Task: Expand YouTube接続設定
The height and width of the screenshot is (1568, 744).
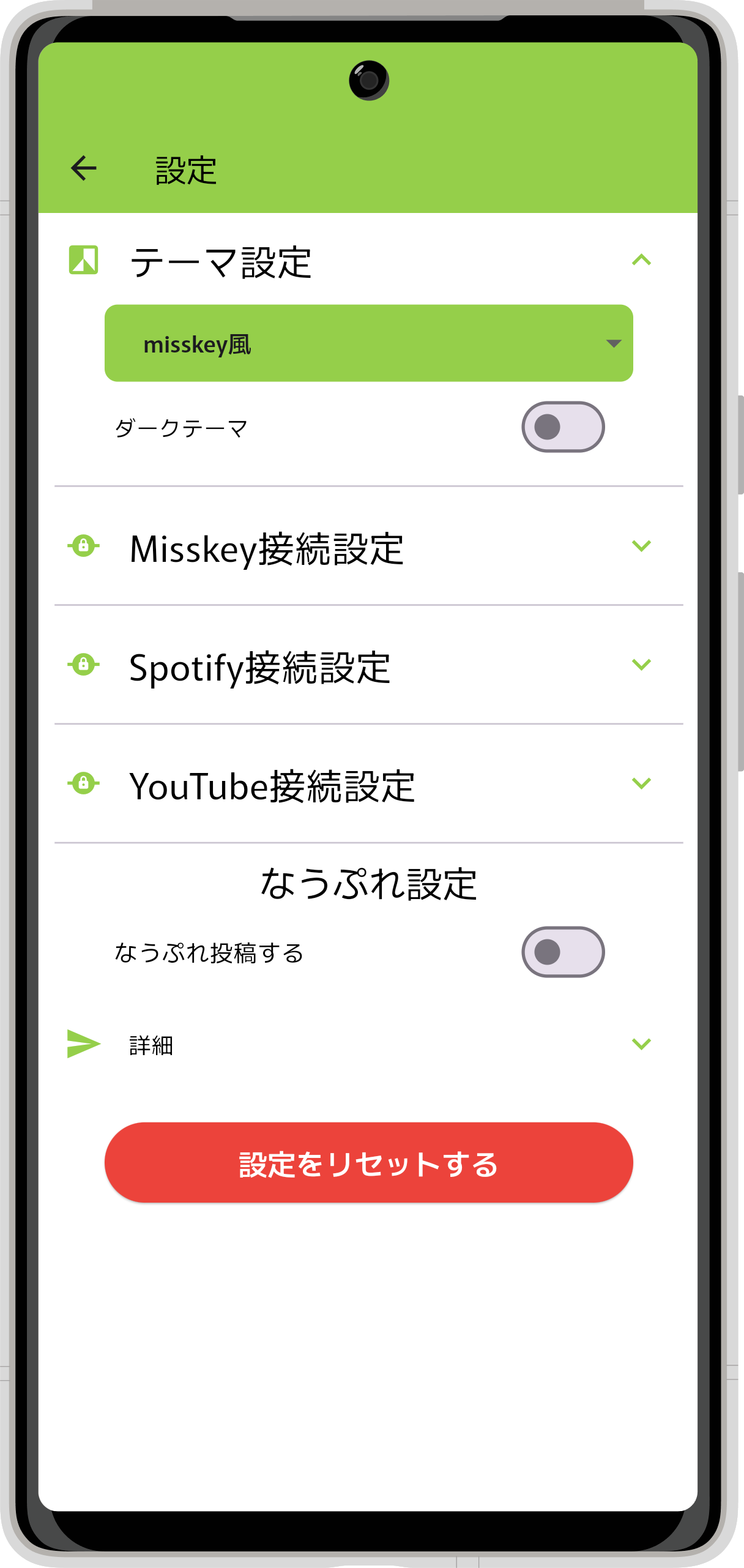Action: pyautogui.click(x=641, y=783)
